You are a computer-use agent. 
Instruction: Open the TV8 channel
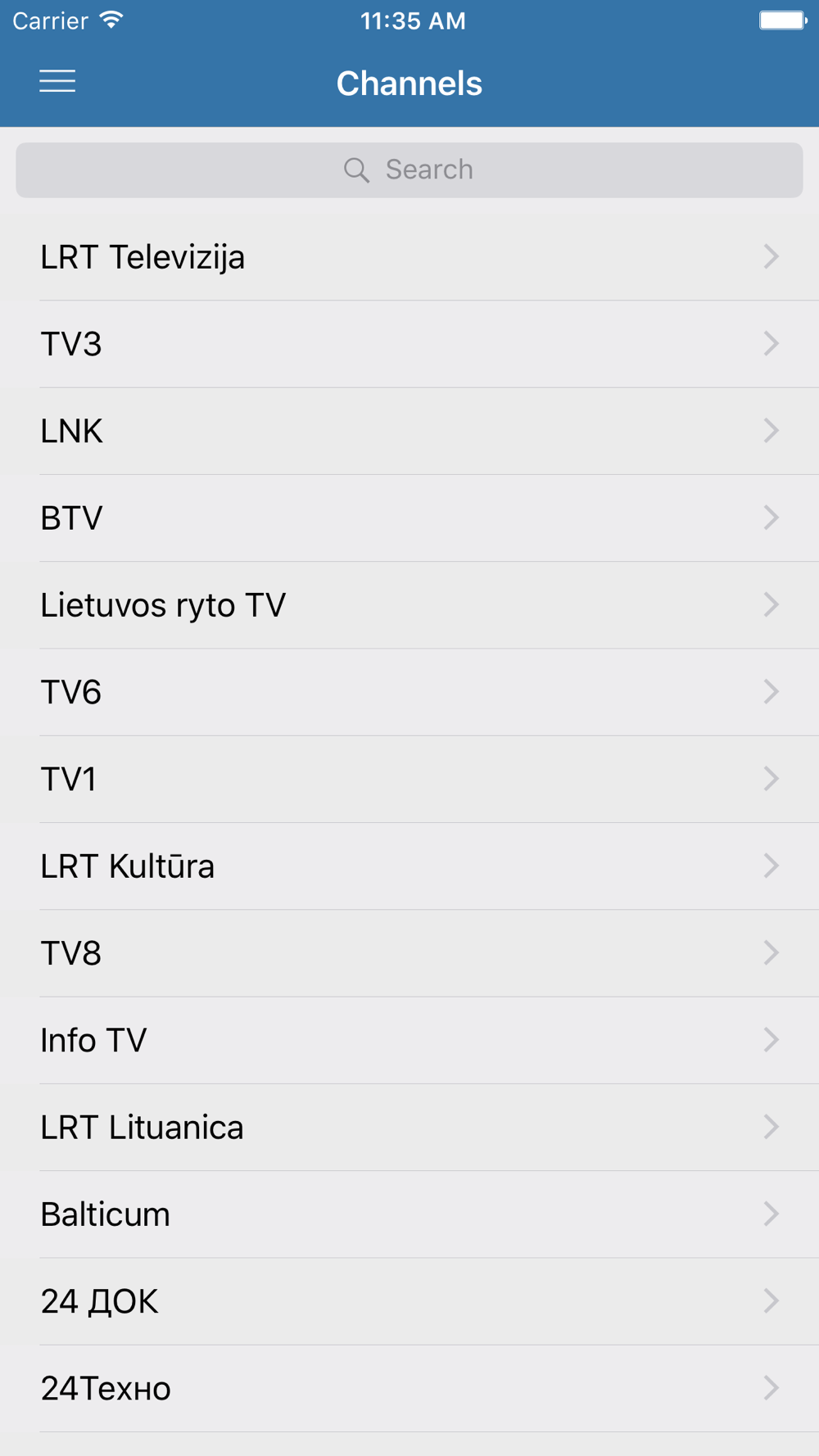(x=409, y=953)
